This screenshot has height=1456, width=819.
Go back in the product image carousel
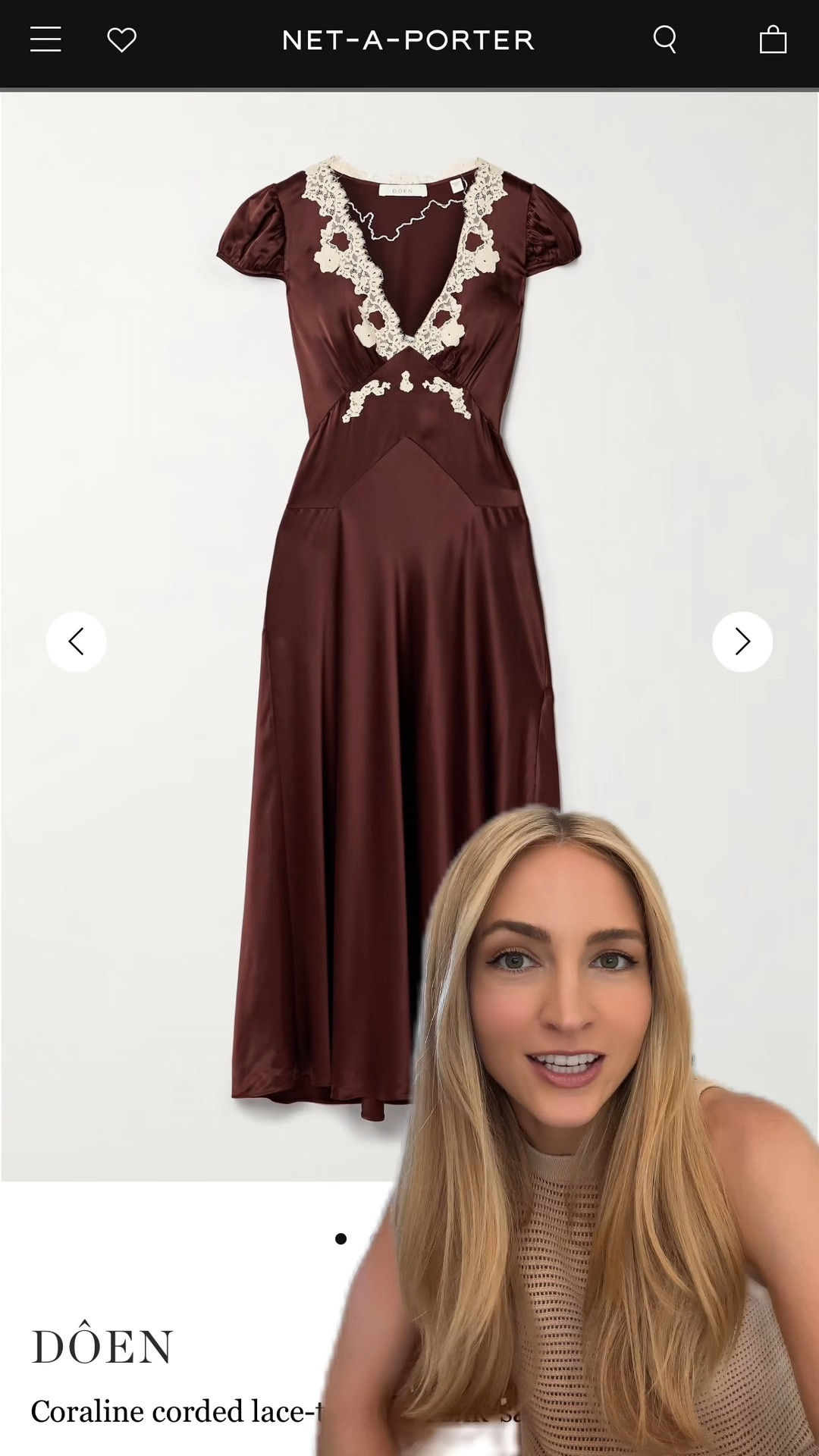coord(75,641)
